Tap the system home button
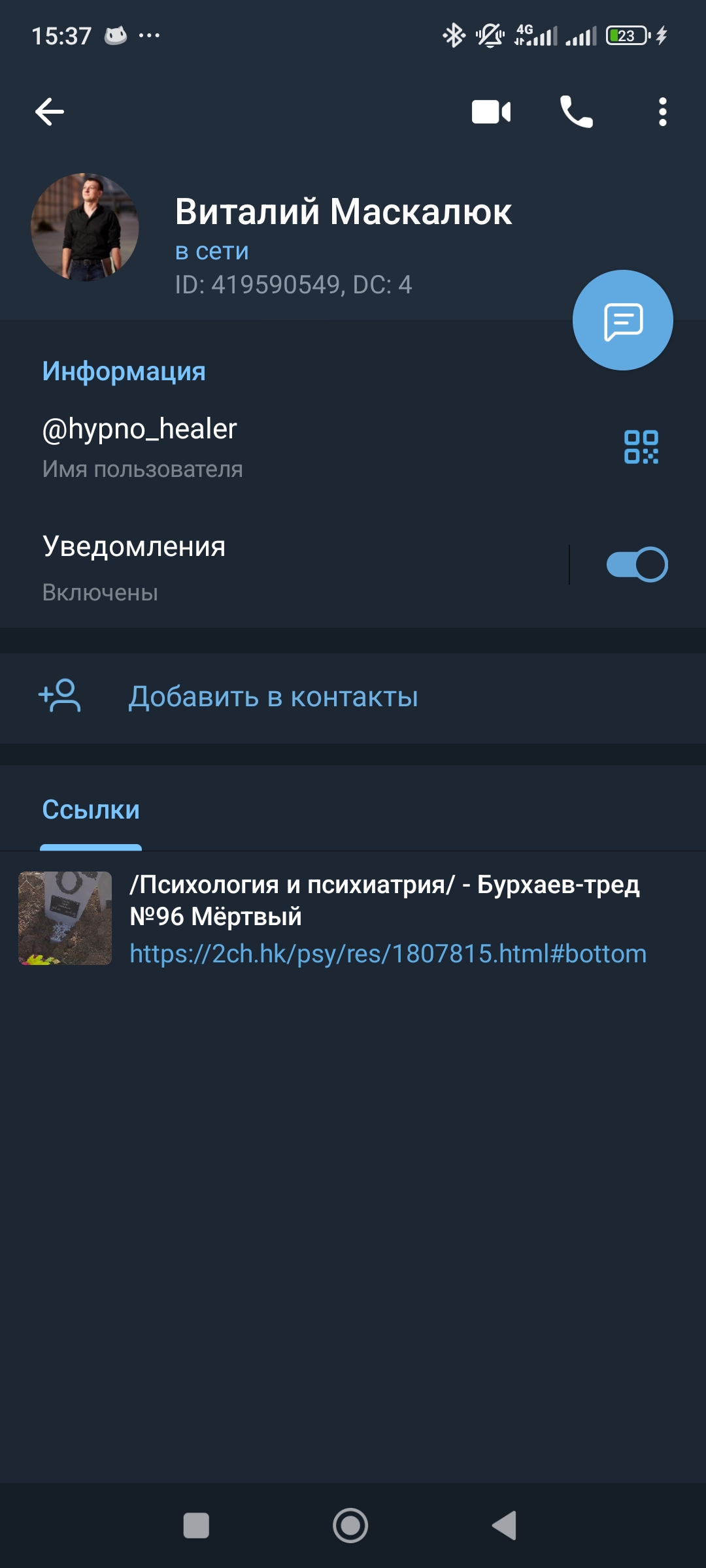Viewport: 706px width, 1568px height. click(x=350, y=1526)
